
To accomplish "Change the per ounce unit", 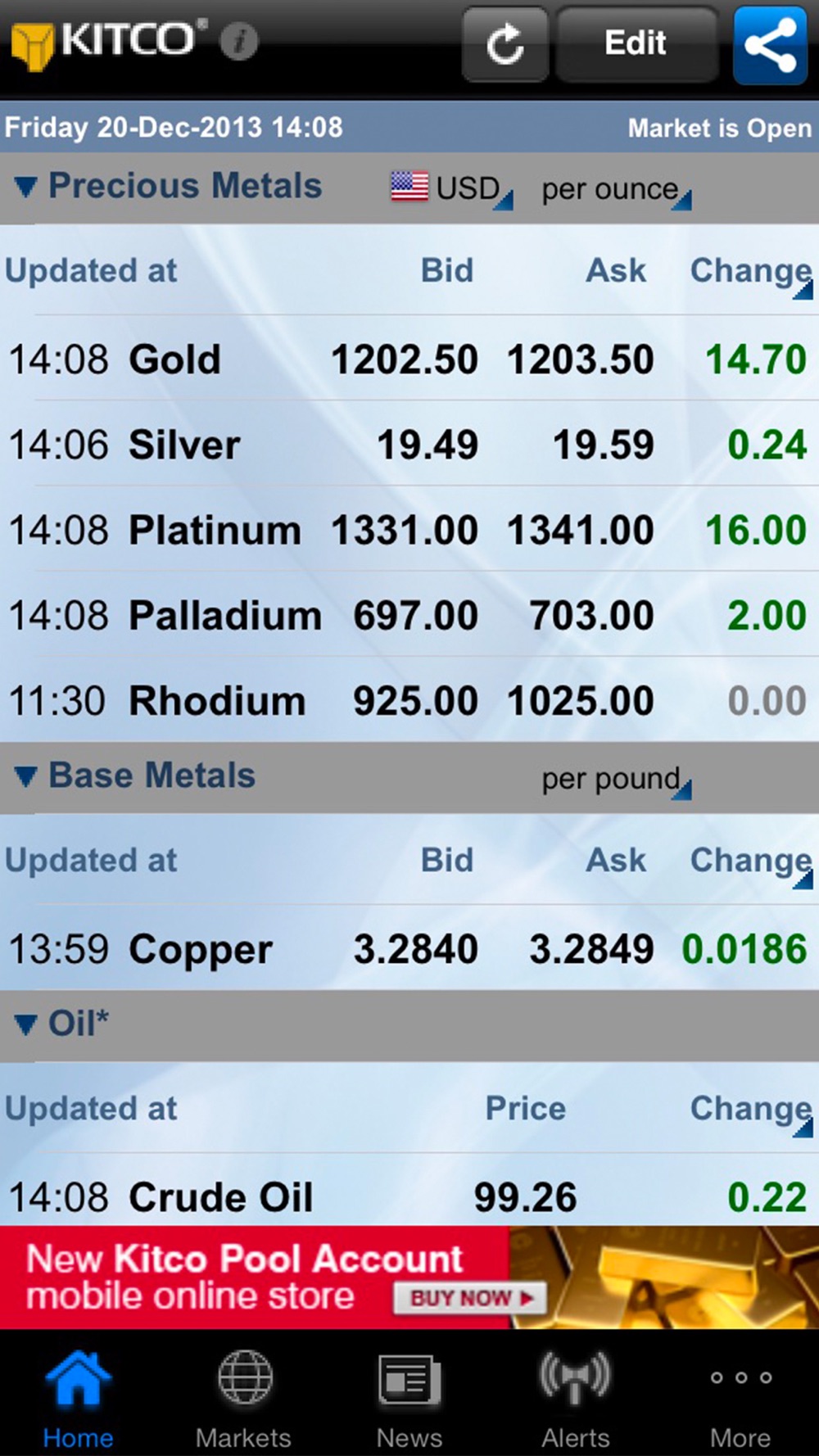I will click(616, 190).
